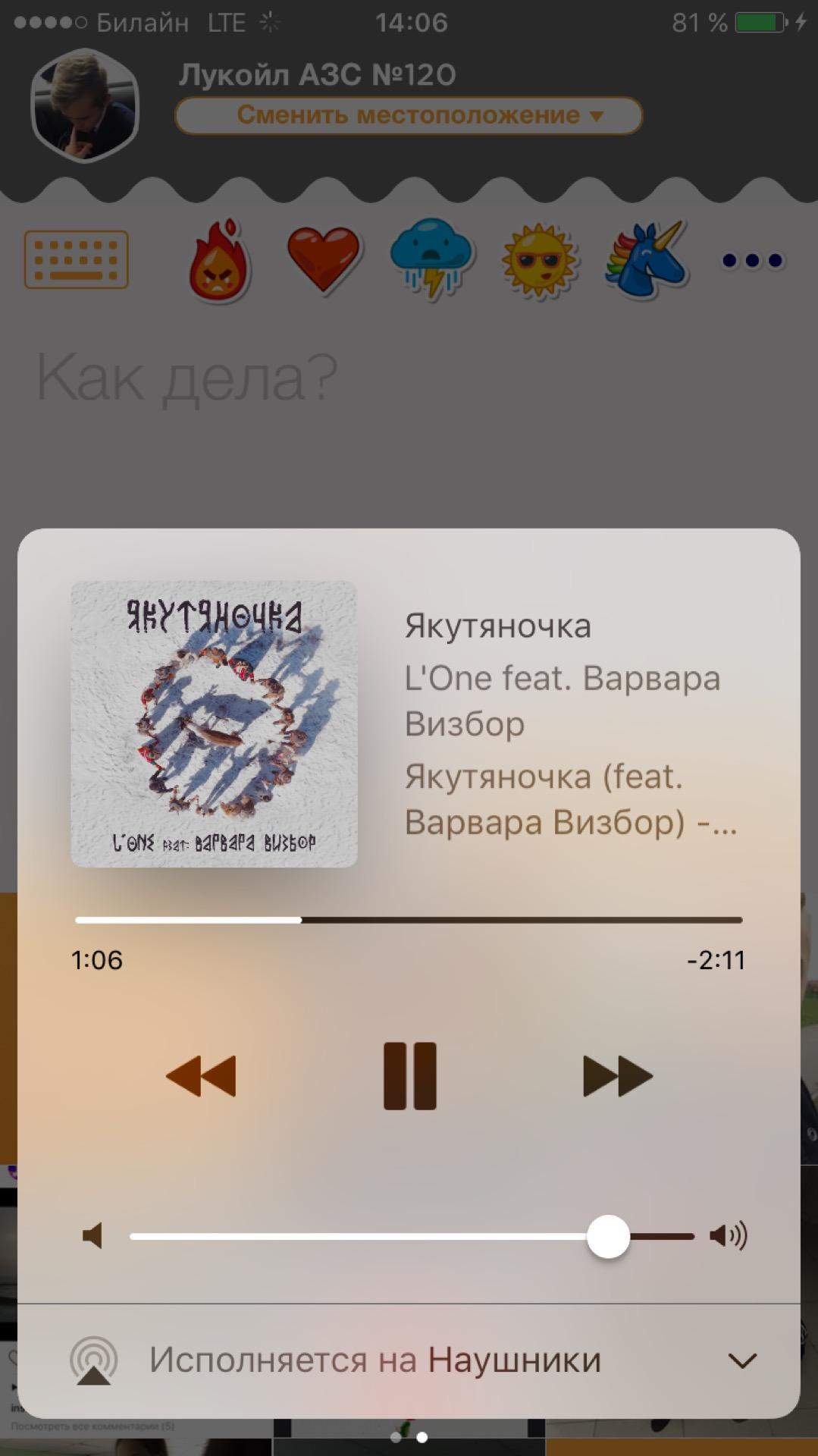Open the keyboard input icon
818x1456 pixels.
[77, 260]
